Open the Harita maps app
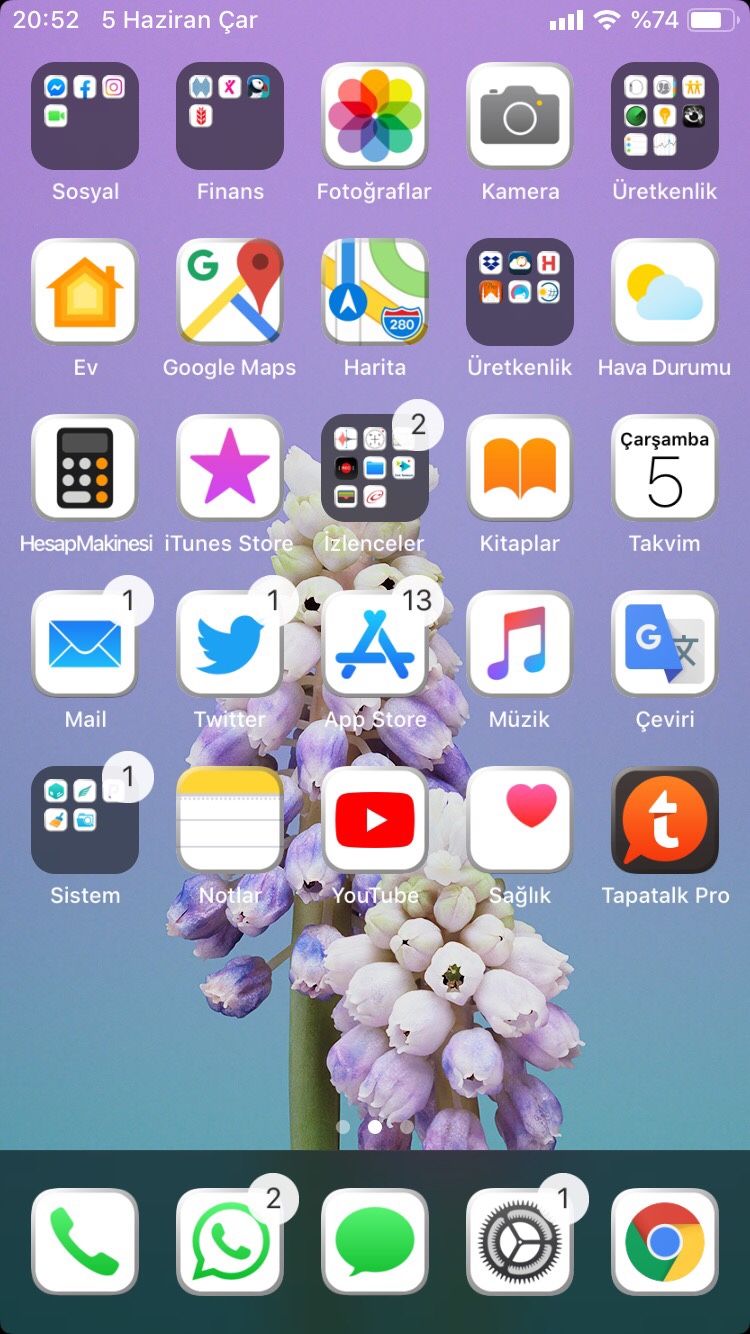Screen dimensions: 750x1334 point(375,293)
